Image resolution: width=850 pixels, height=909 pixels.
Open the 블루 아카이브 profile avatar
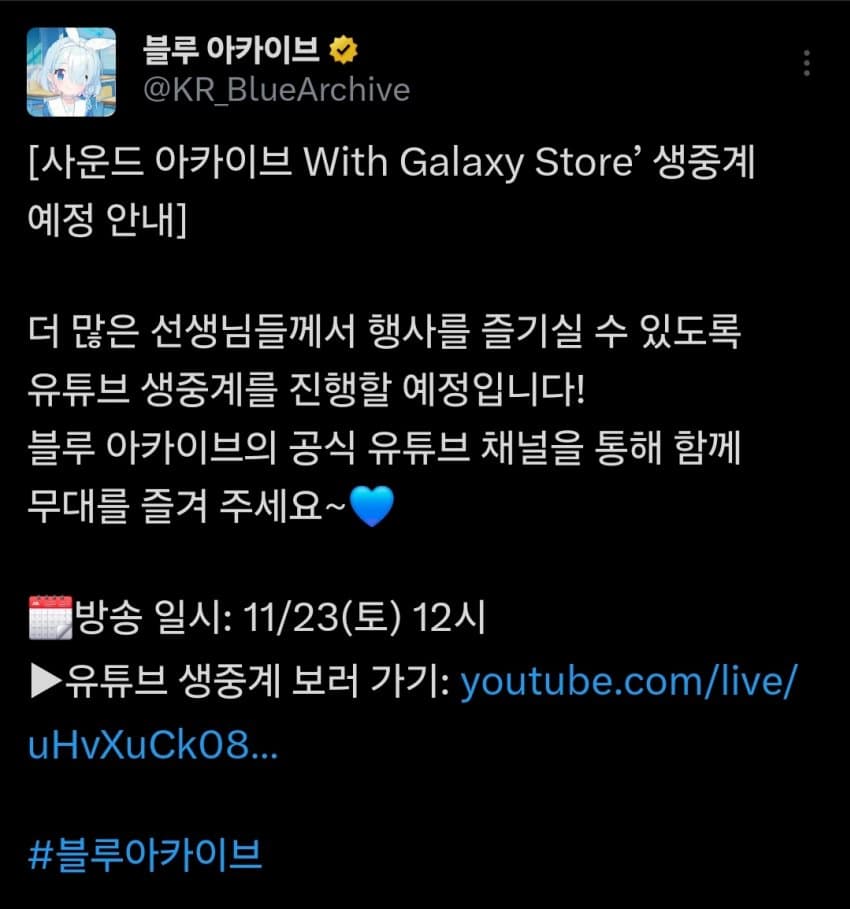click(x=70, y=72)
